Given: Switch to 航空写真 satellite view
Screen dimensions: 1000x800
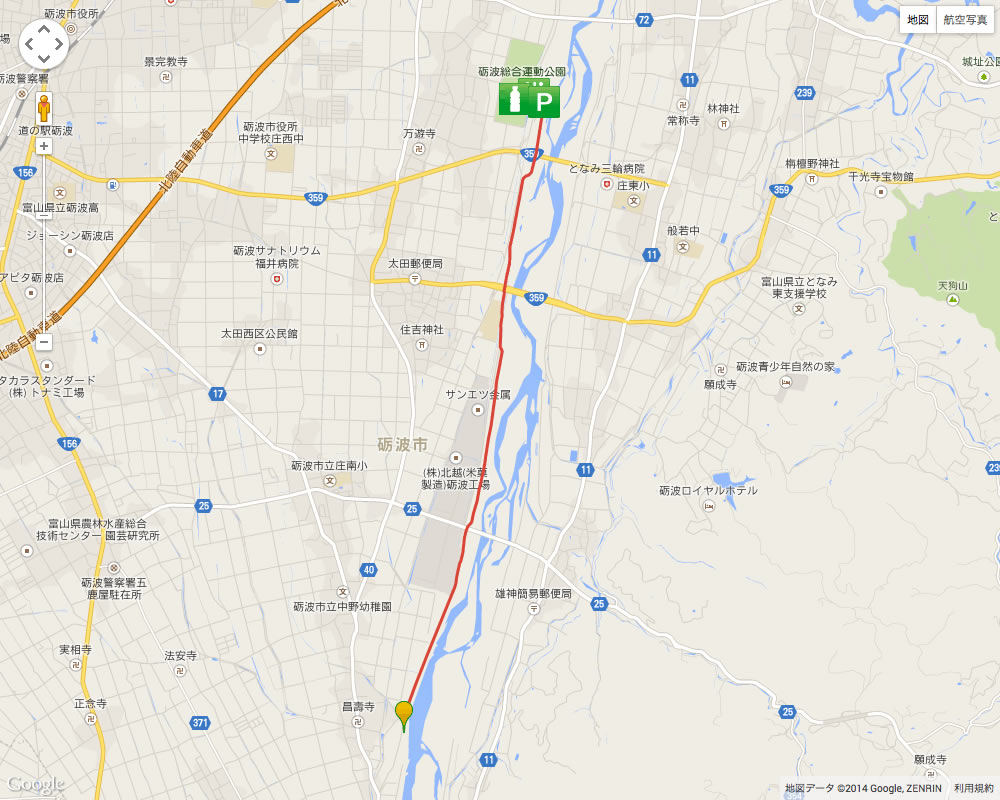Looking at the screenshot, I should [965, 20].
